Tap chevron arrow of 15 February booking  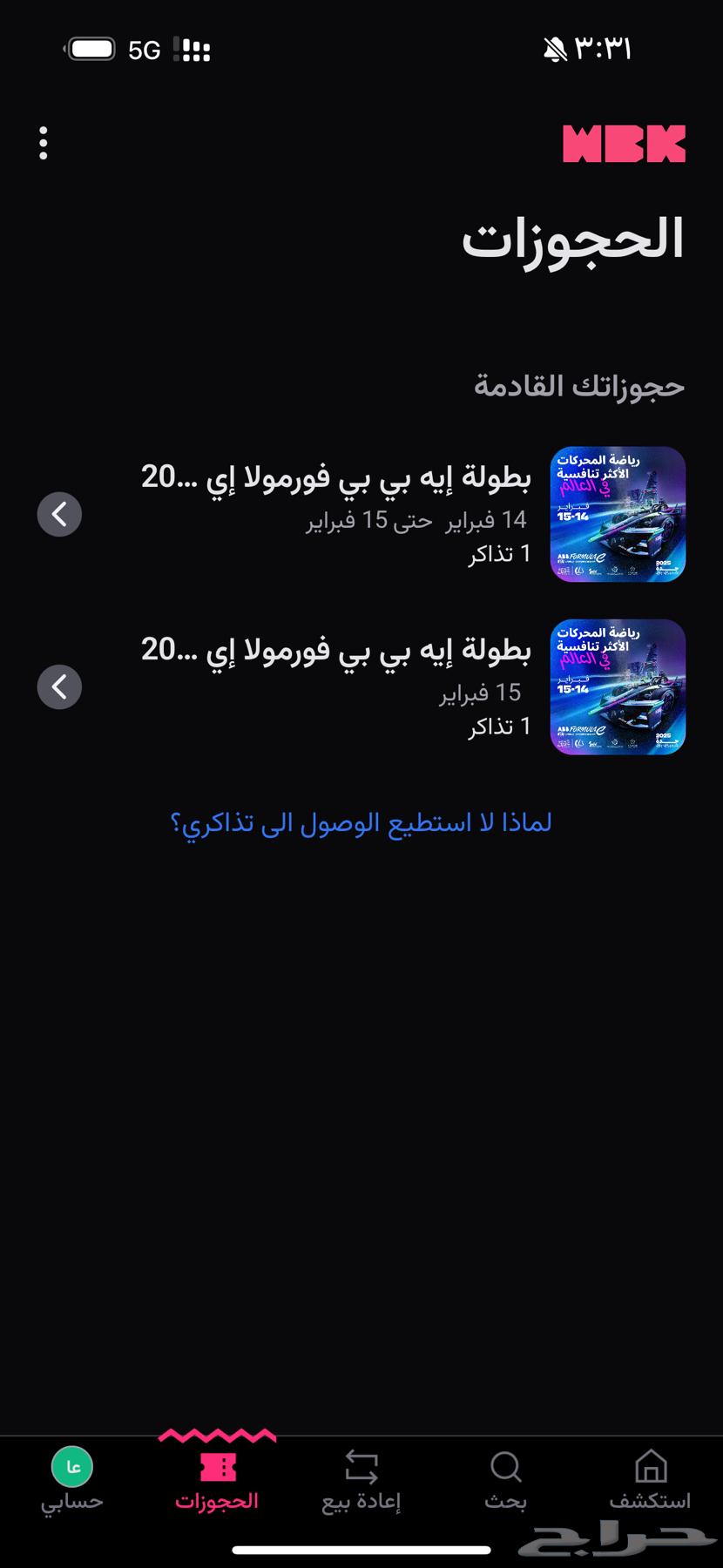59,686
